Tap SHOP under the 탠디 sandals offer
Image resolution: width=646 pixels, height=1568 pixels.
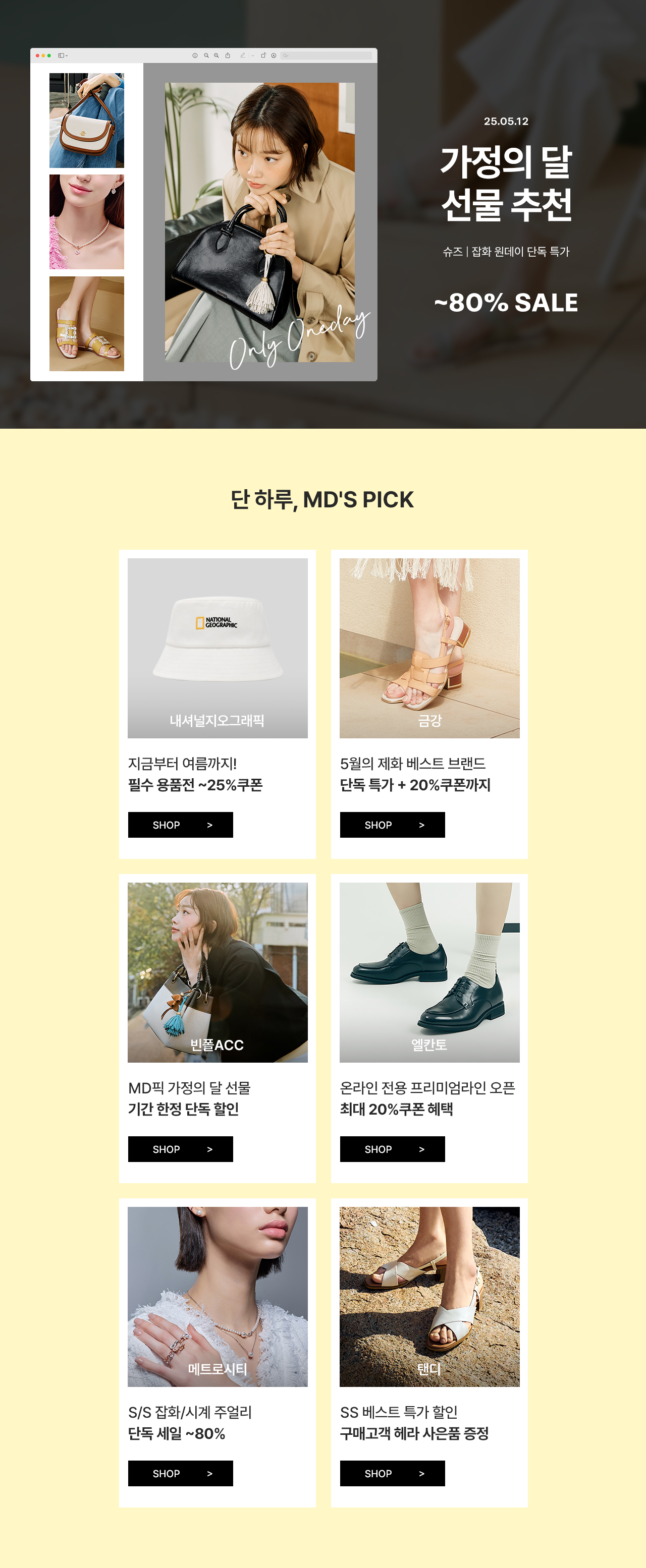point(392,1474)
